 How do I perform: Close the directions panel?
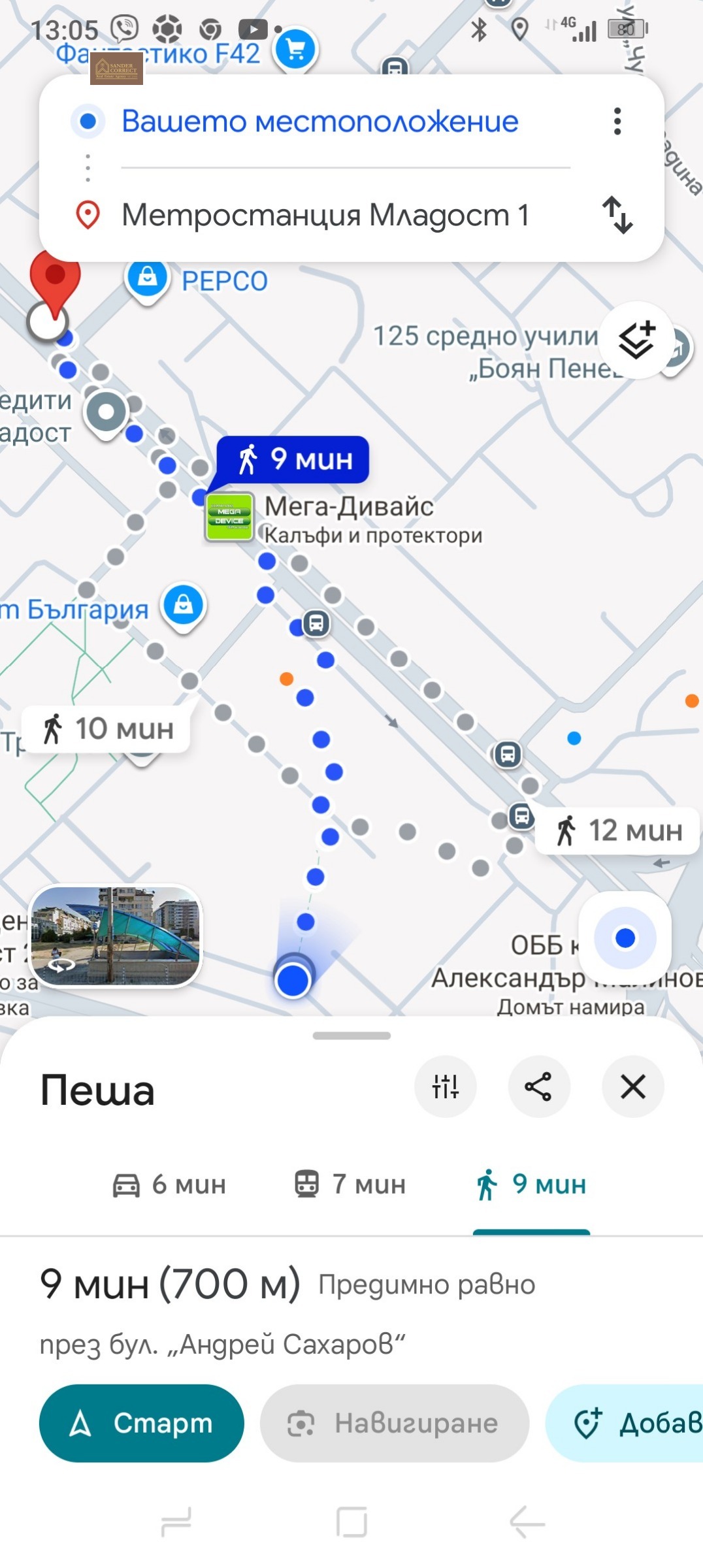tap(632, 1087)
